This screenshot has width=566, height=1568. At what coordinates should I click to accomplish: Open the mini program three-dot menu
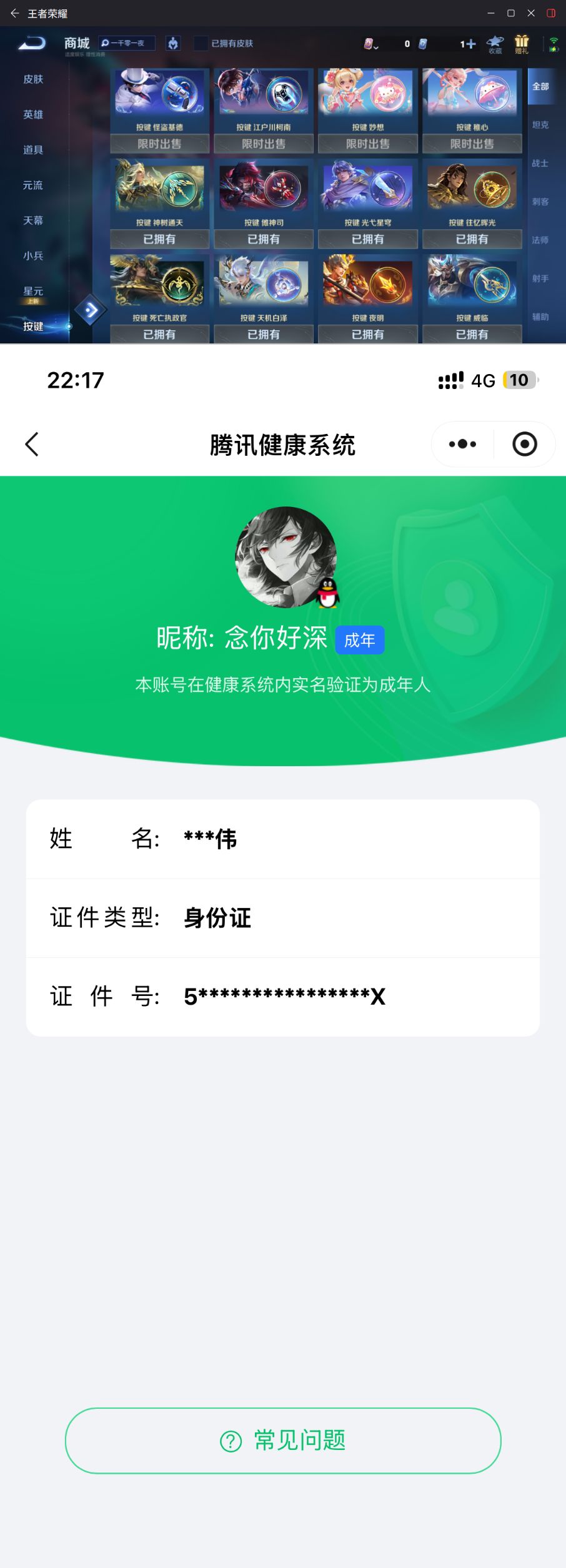coord(462,444)
